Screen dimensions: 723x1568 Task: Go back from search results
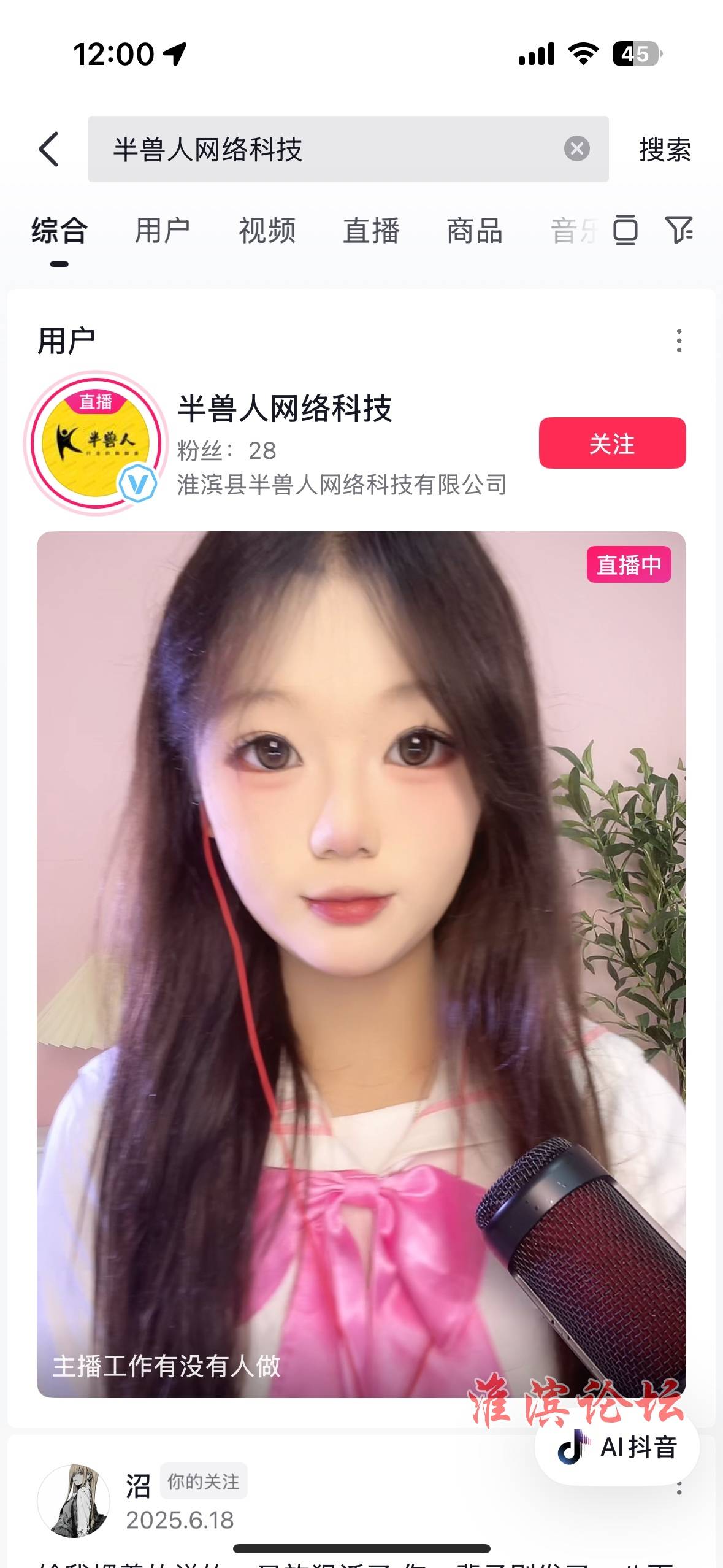click(x=49, y=149)
